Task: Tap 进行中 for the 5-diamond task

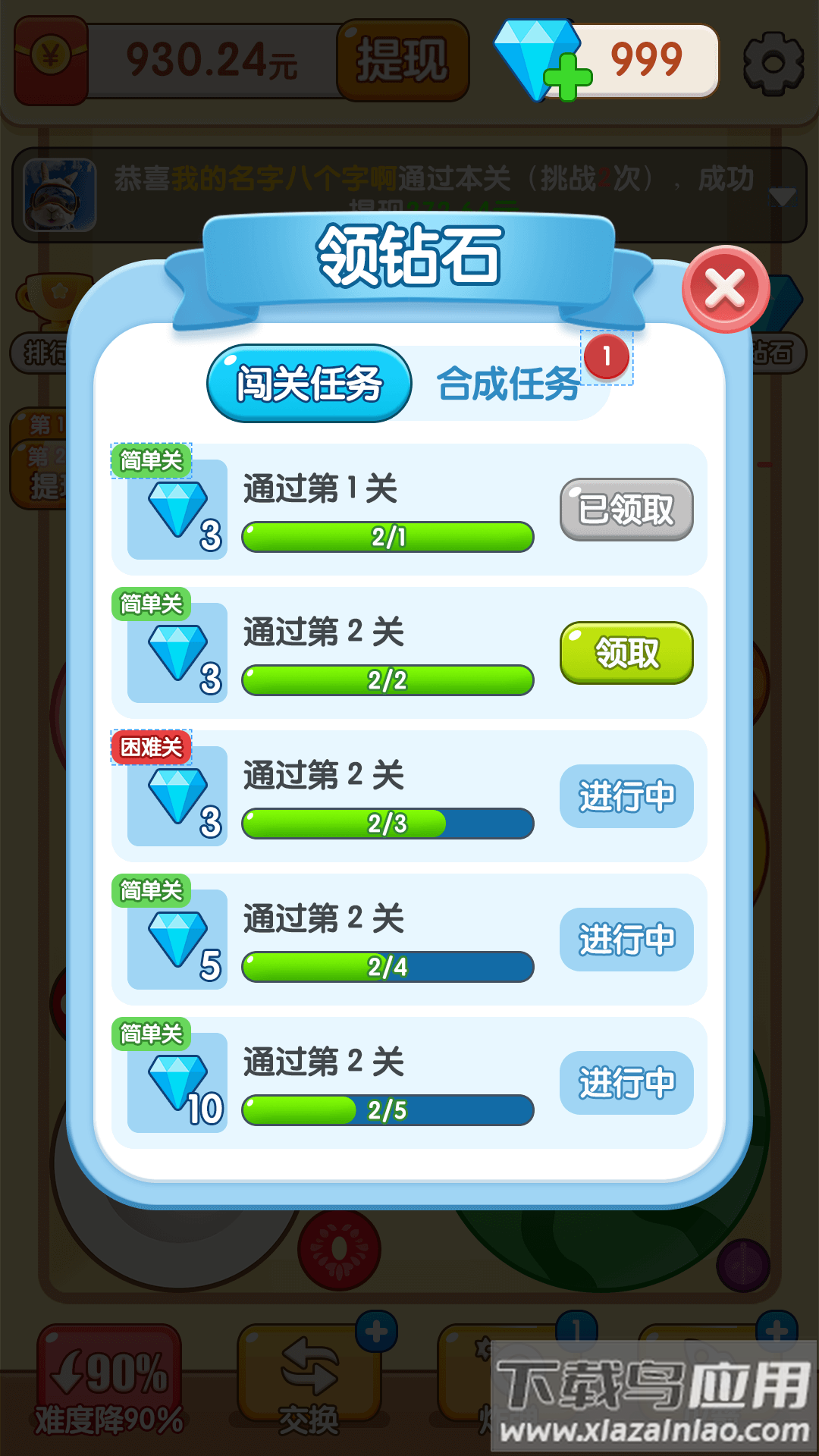Action: click(x=626, y=940)
